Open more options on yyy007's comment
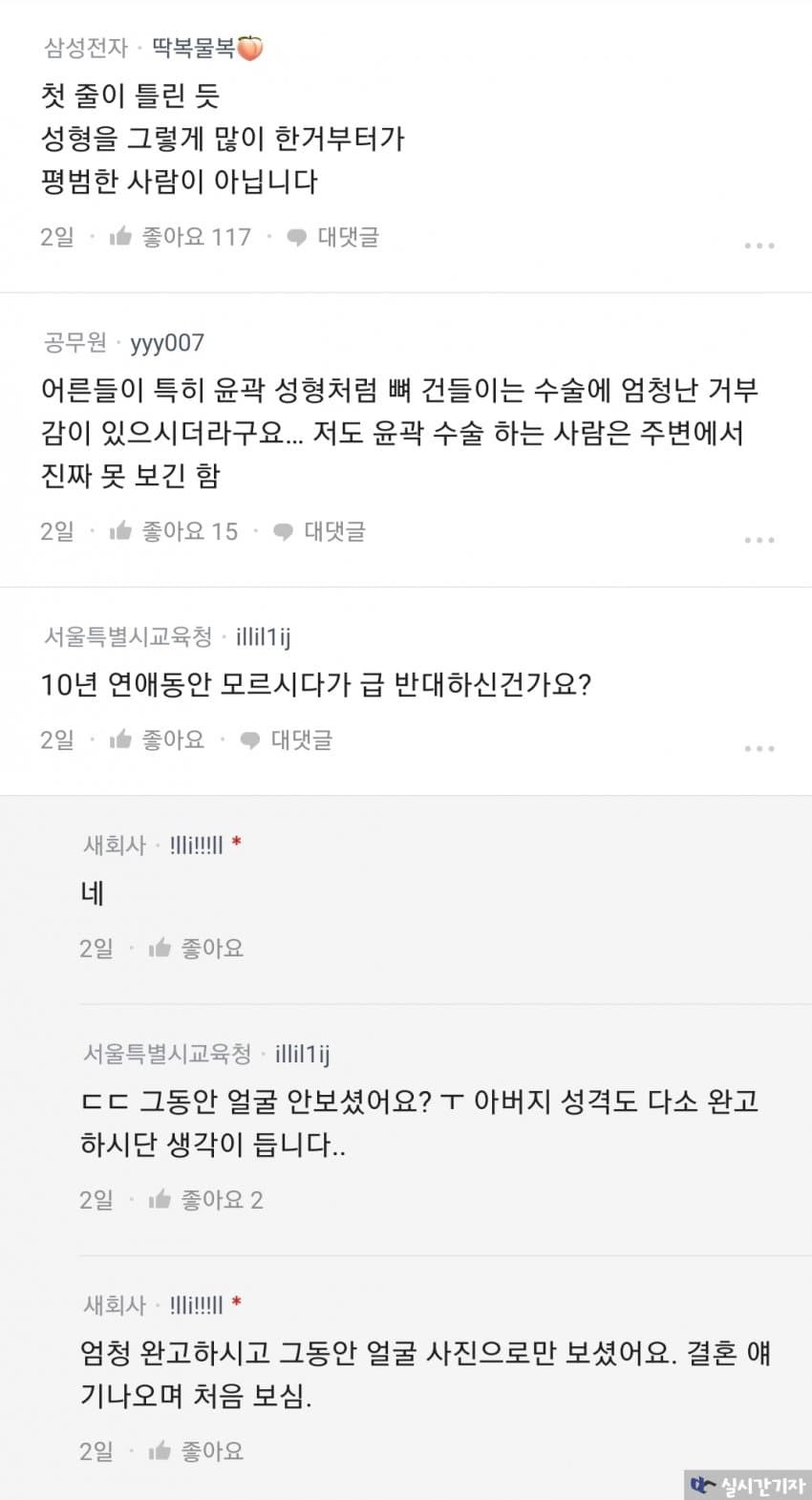Screen dimensions: 812x1500 tap(759, 540)
